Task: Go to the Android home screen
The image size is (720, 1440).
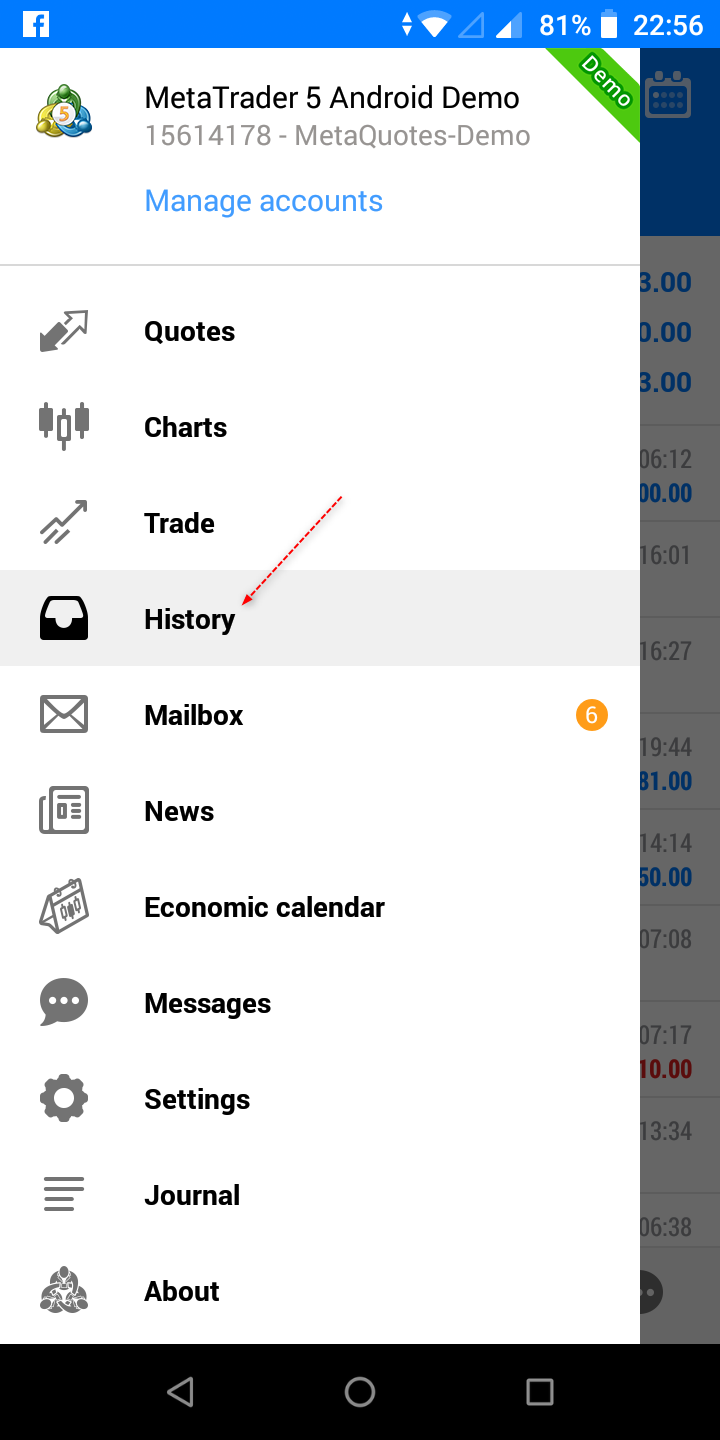Action: pos(360,1392)
